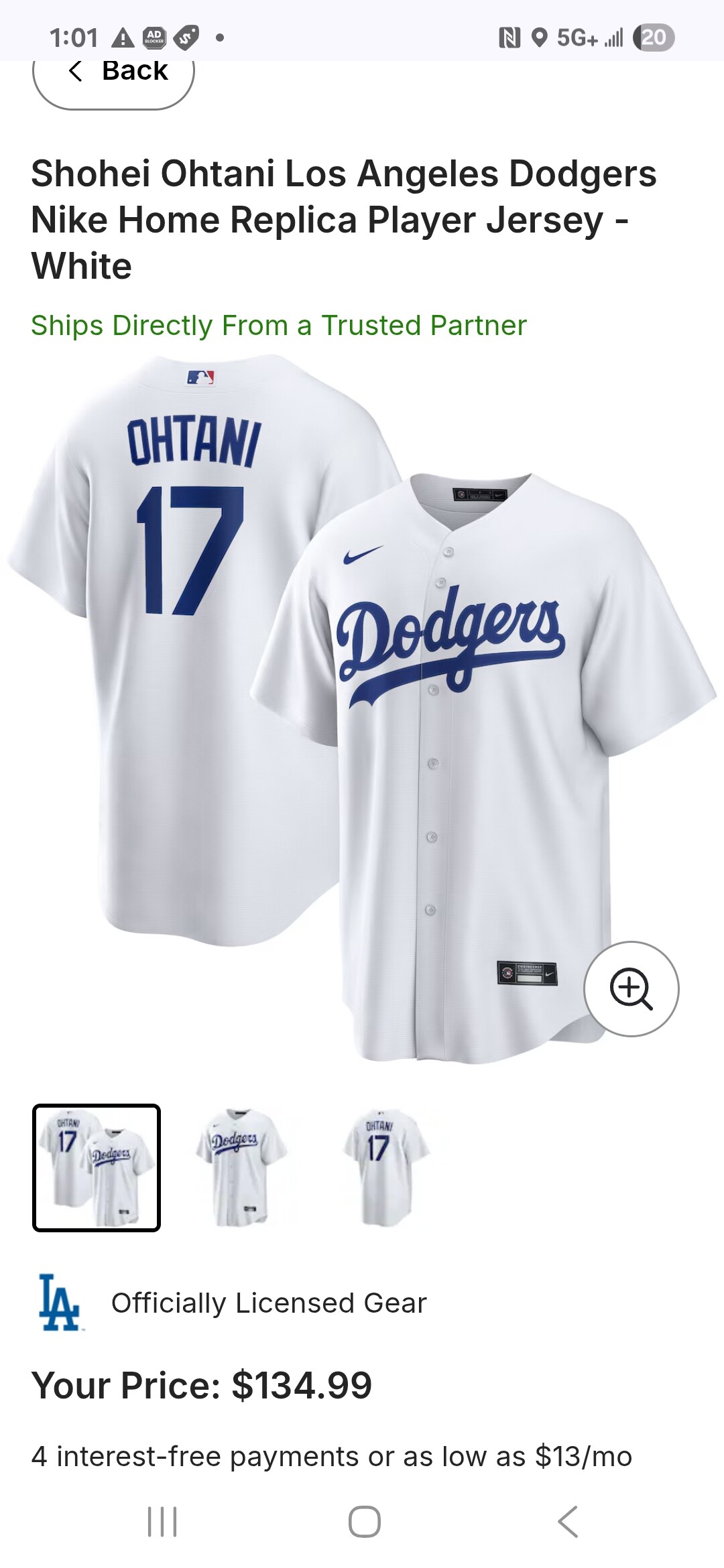Zoom into the jersey product image
724x1568 pixels.
click(631, 988)
